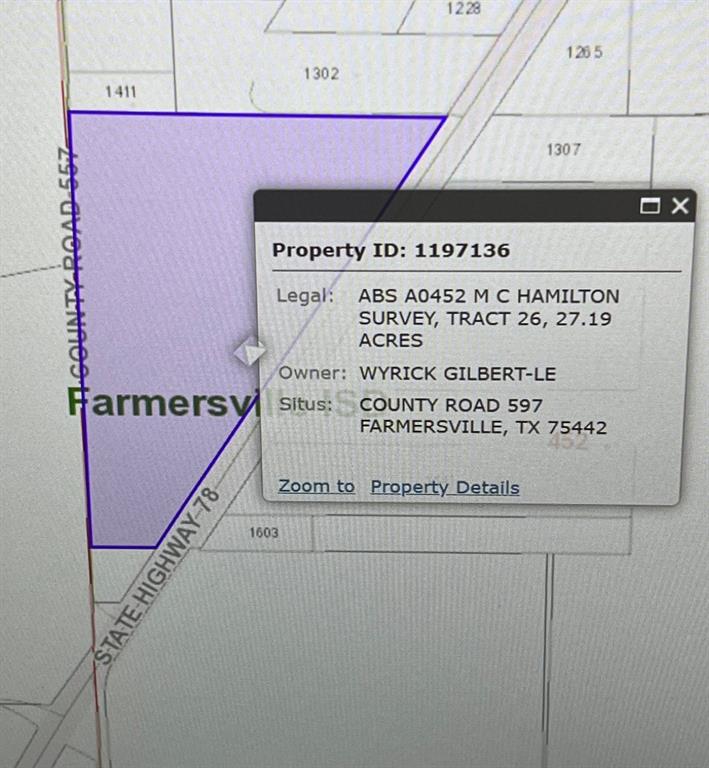Select parcel 1603 on the map
This screenshot has height=768, width=709.
click(x=264, y=533)
